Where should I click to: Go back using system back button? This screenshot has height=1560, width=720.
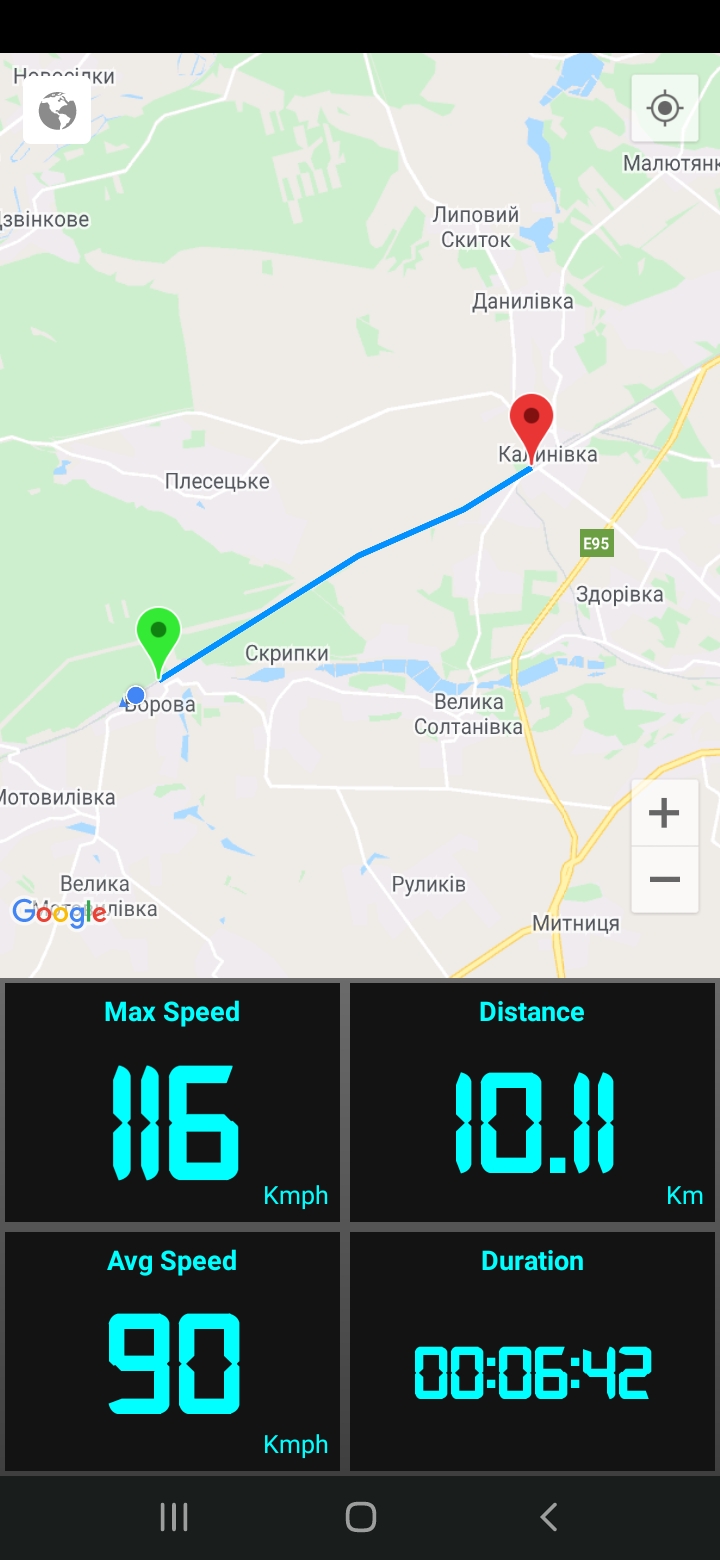coord(548,1517)
